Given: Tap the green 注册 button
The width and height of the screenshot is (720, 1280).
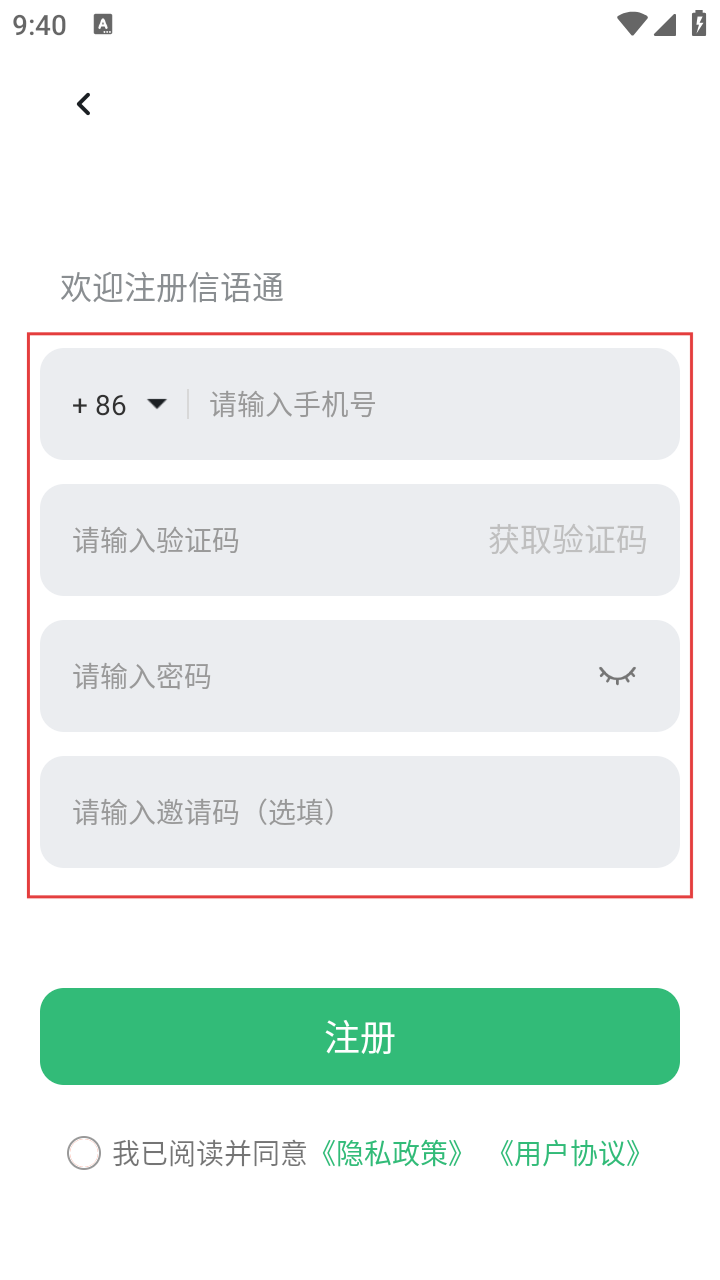Looking at the screenshot, I should 360,1037.
